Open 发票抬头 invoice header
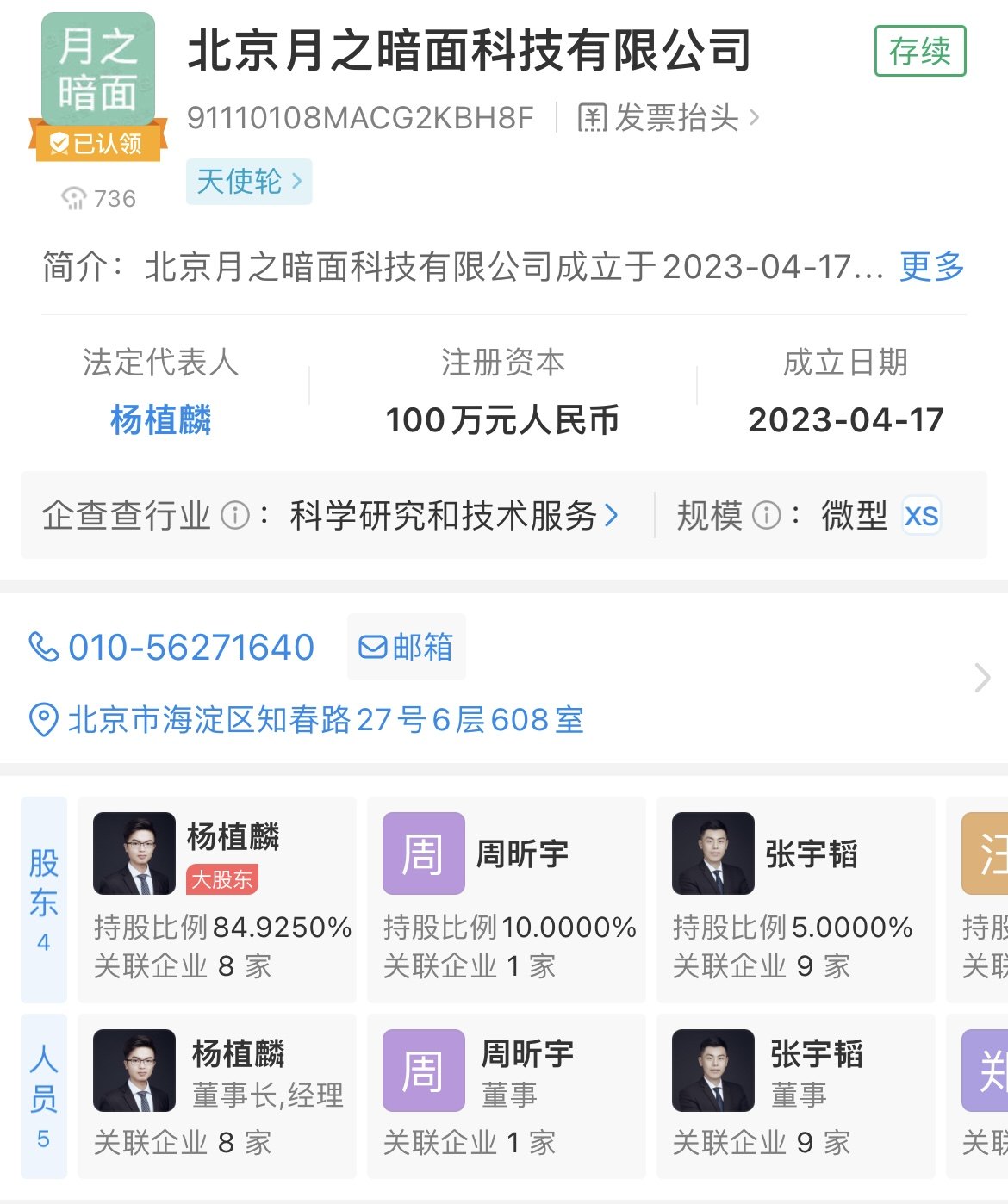Viewport: 1008px width, 1204px height. (x=669, y=118)
